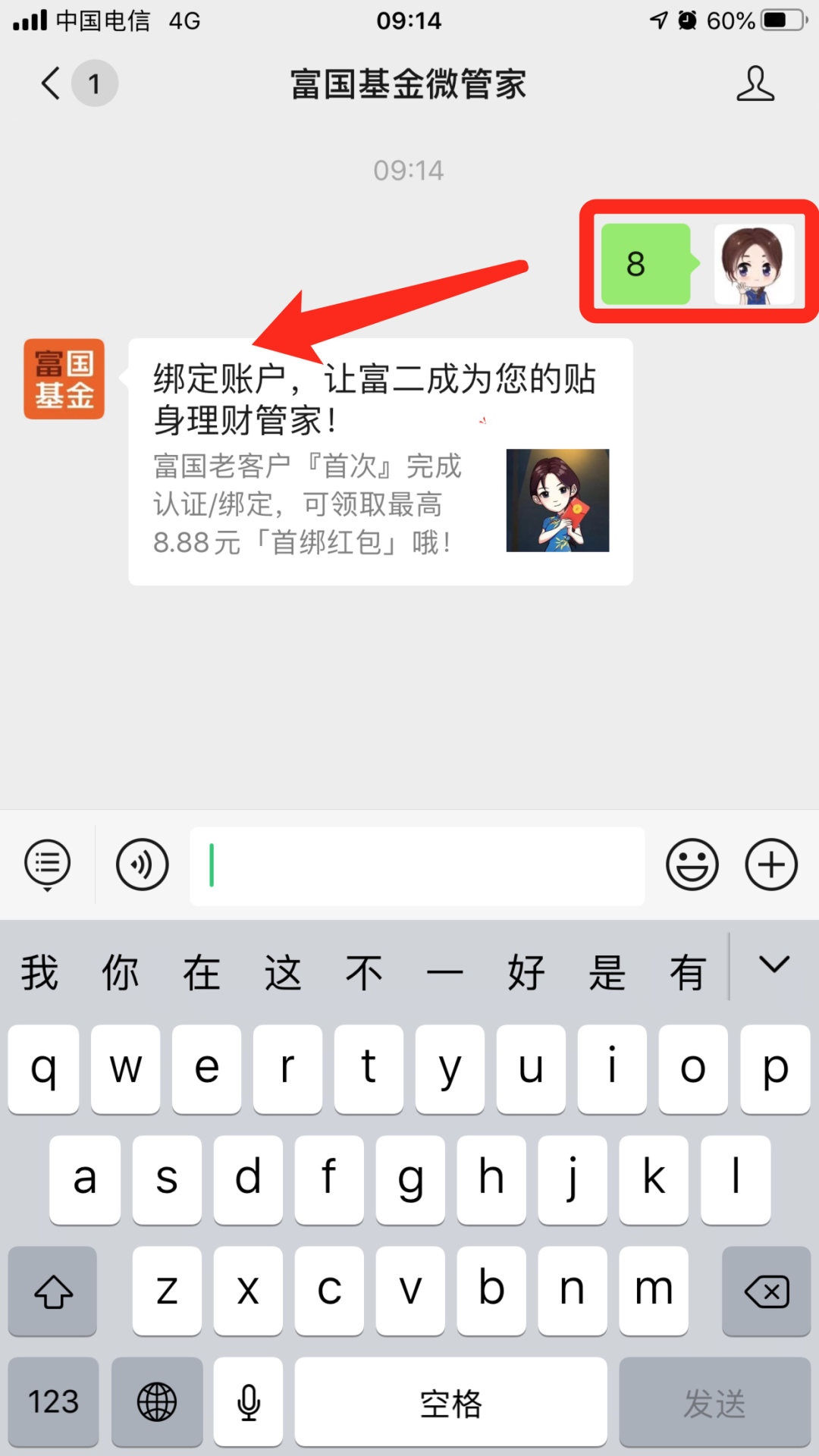Tap the shift key

point(53,1291)
